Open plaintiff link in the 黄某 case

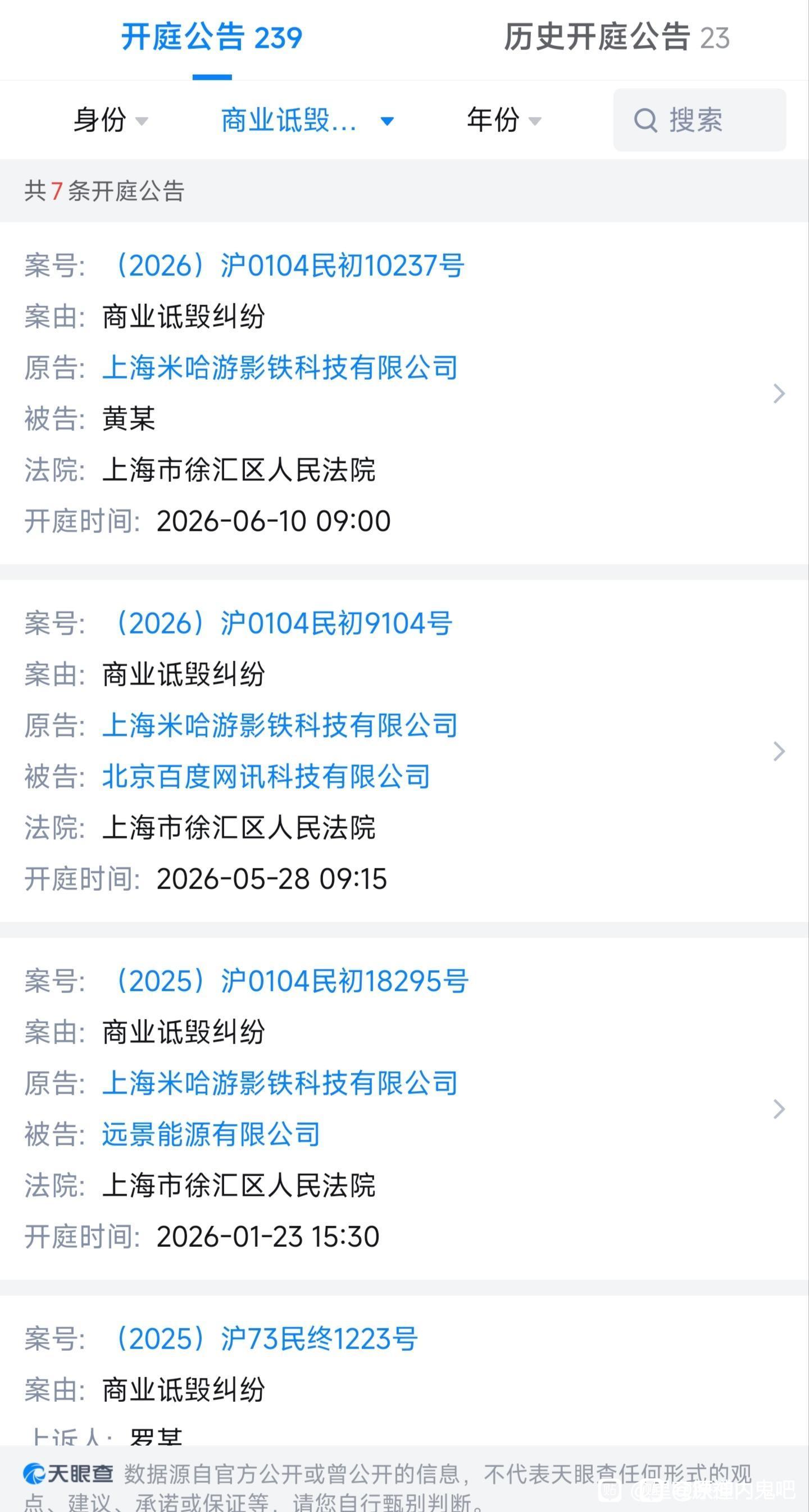tap(280, 367)
